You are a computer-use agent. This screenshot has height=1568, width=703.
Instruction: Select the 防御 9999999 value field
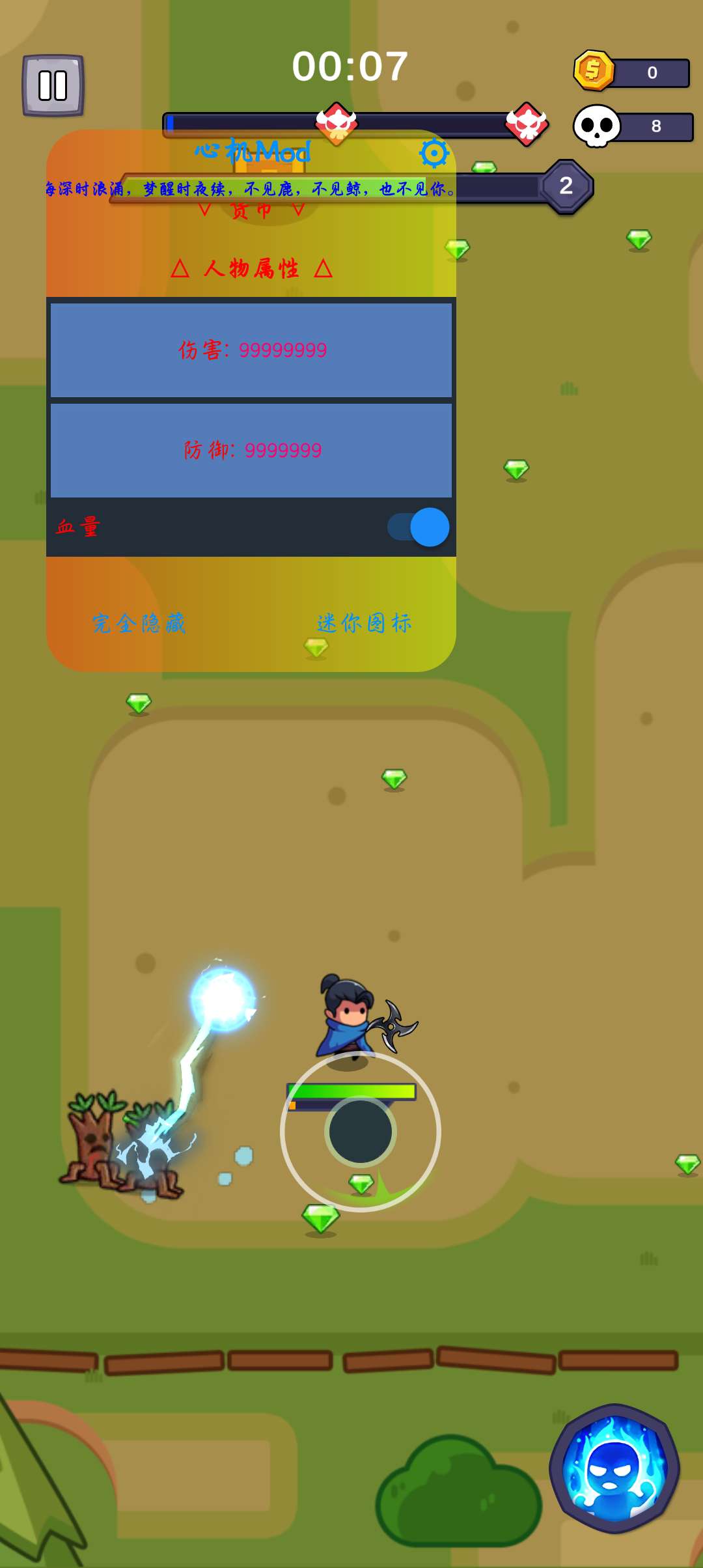pyautogui.click(x=253, y=449)
